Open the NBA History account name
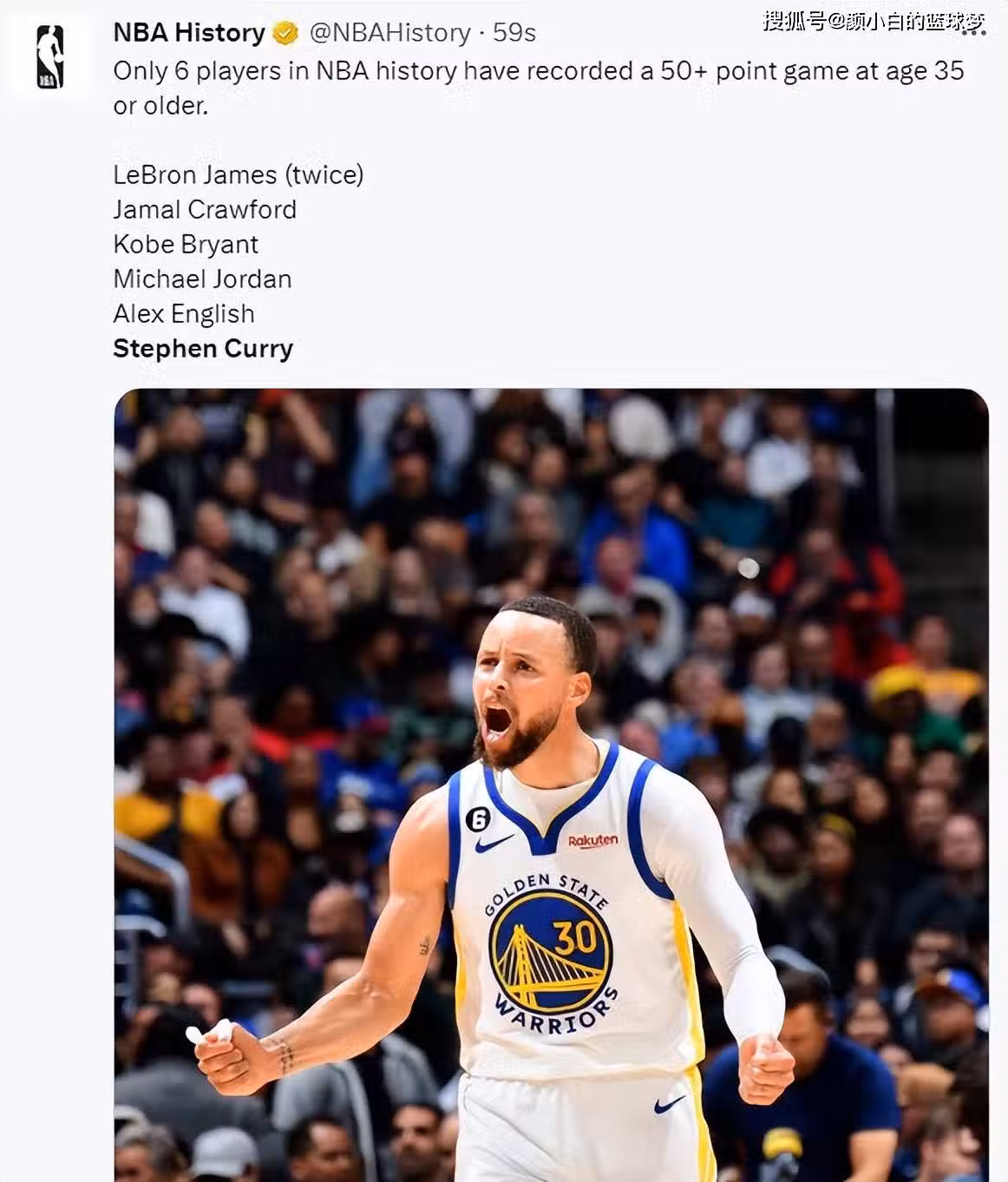 pos(189,33)
